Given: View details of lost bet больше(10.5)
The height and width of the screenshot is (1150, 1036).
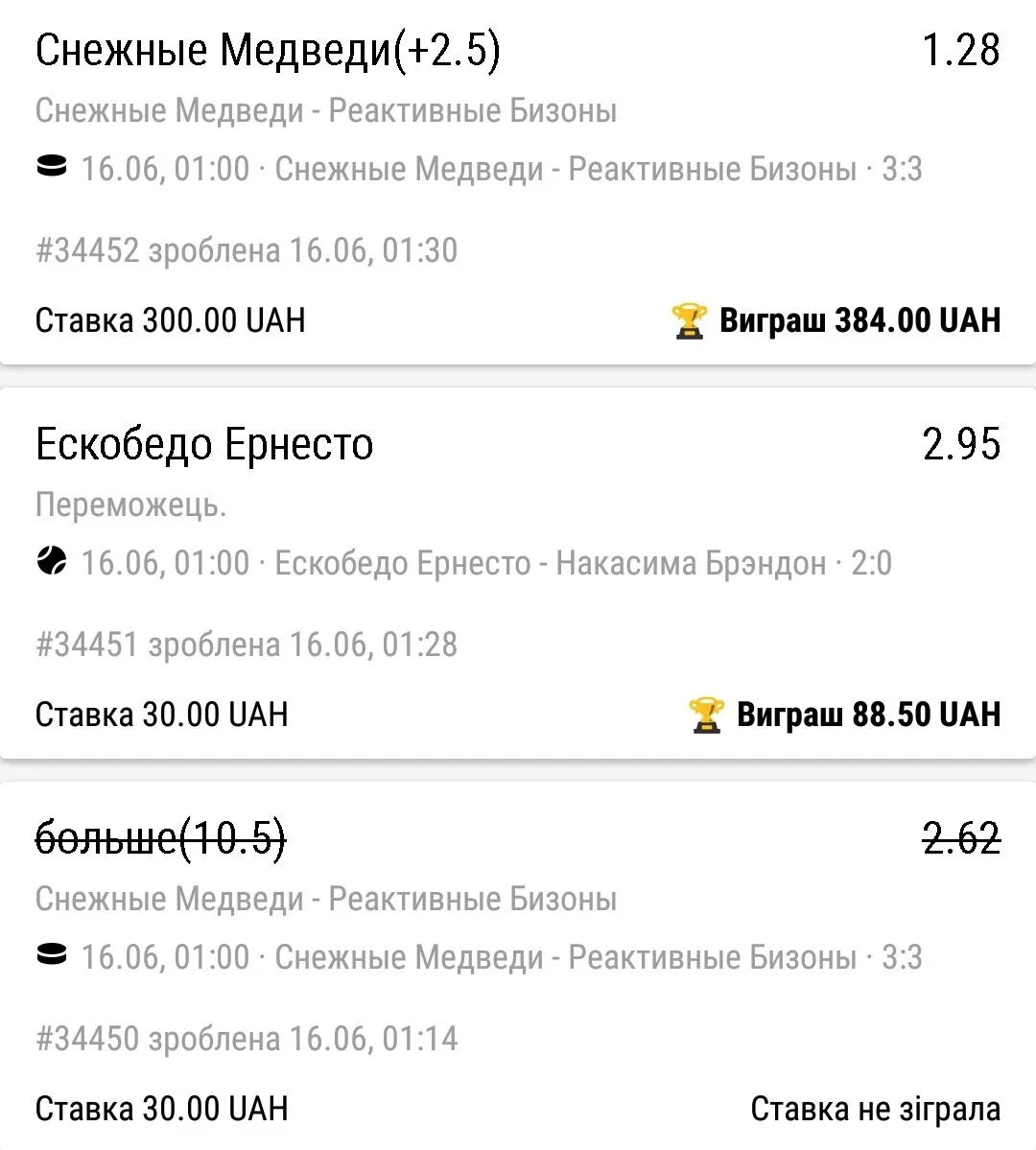Looking at the screenshot, I should point(518,969).
